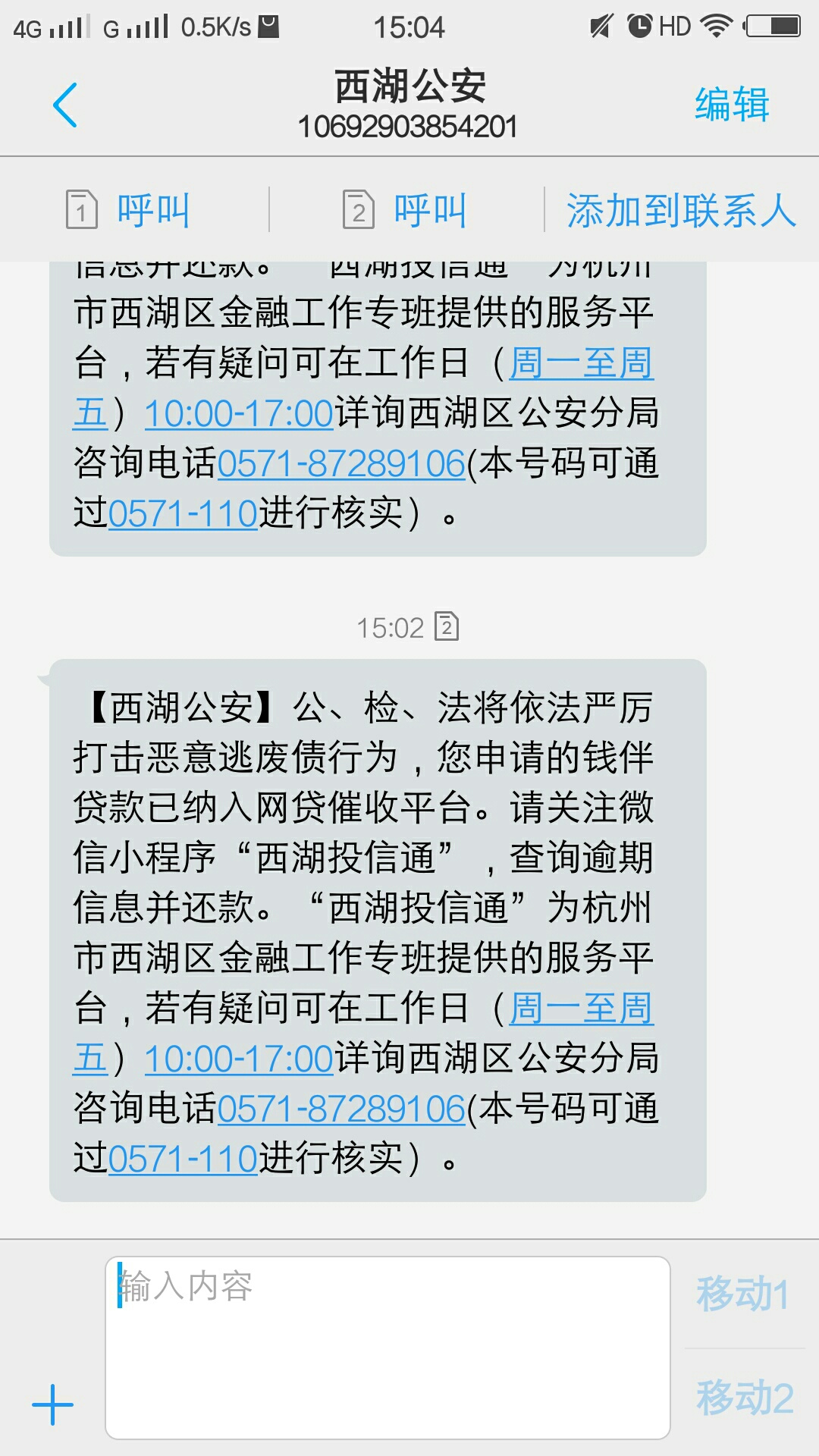Call using SIM 2 呼叫 button
Screen dimensions: 819x1456
click(x=406, y=210)
